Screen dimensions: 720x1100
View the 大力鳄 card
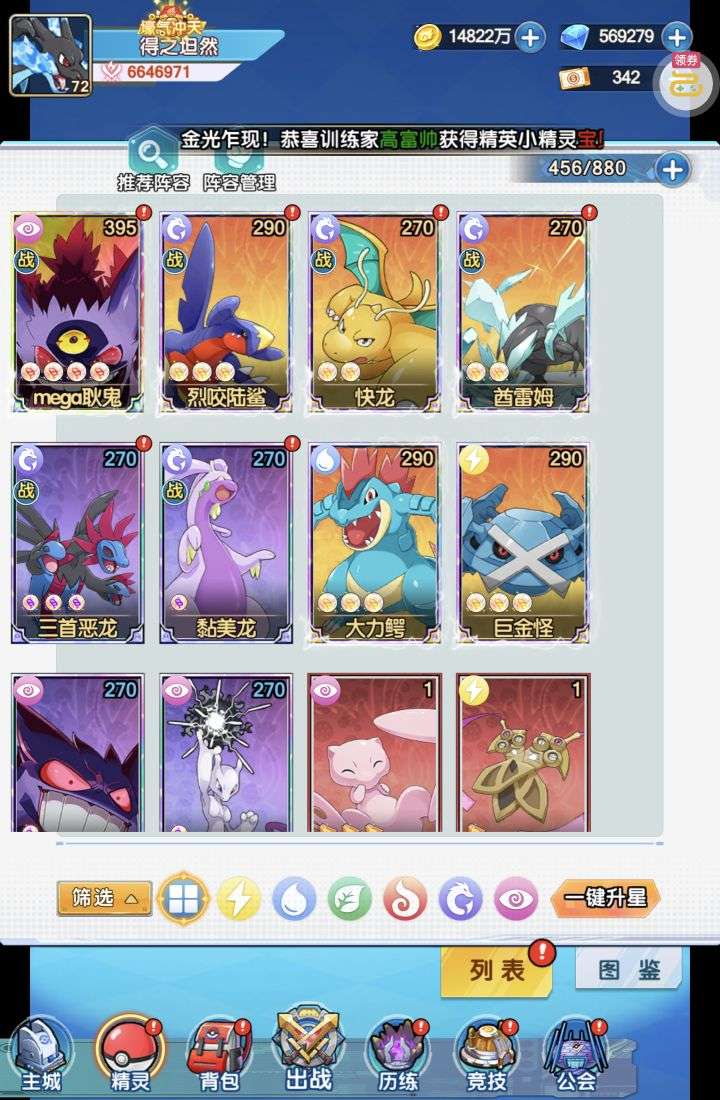coord(374,542)
